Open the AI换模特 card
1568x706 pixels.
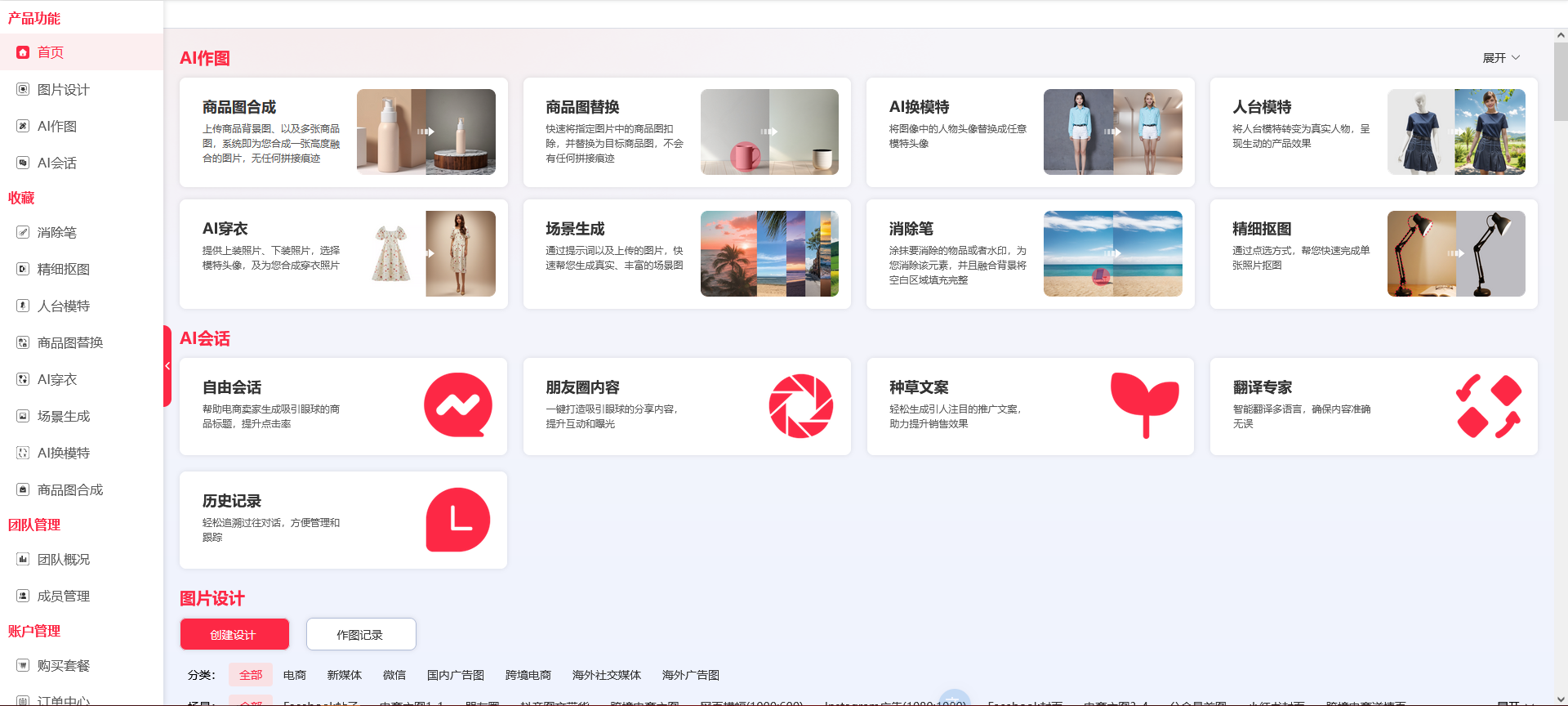(x=1030, y=132)
